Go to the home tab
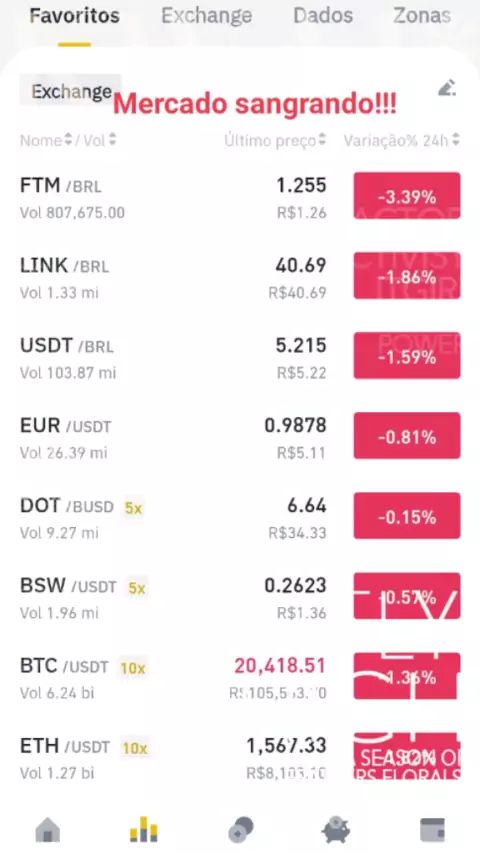The width and height of the screenshot is (480, 854). (x=48, y=829)
